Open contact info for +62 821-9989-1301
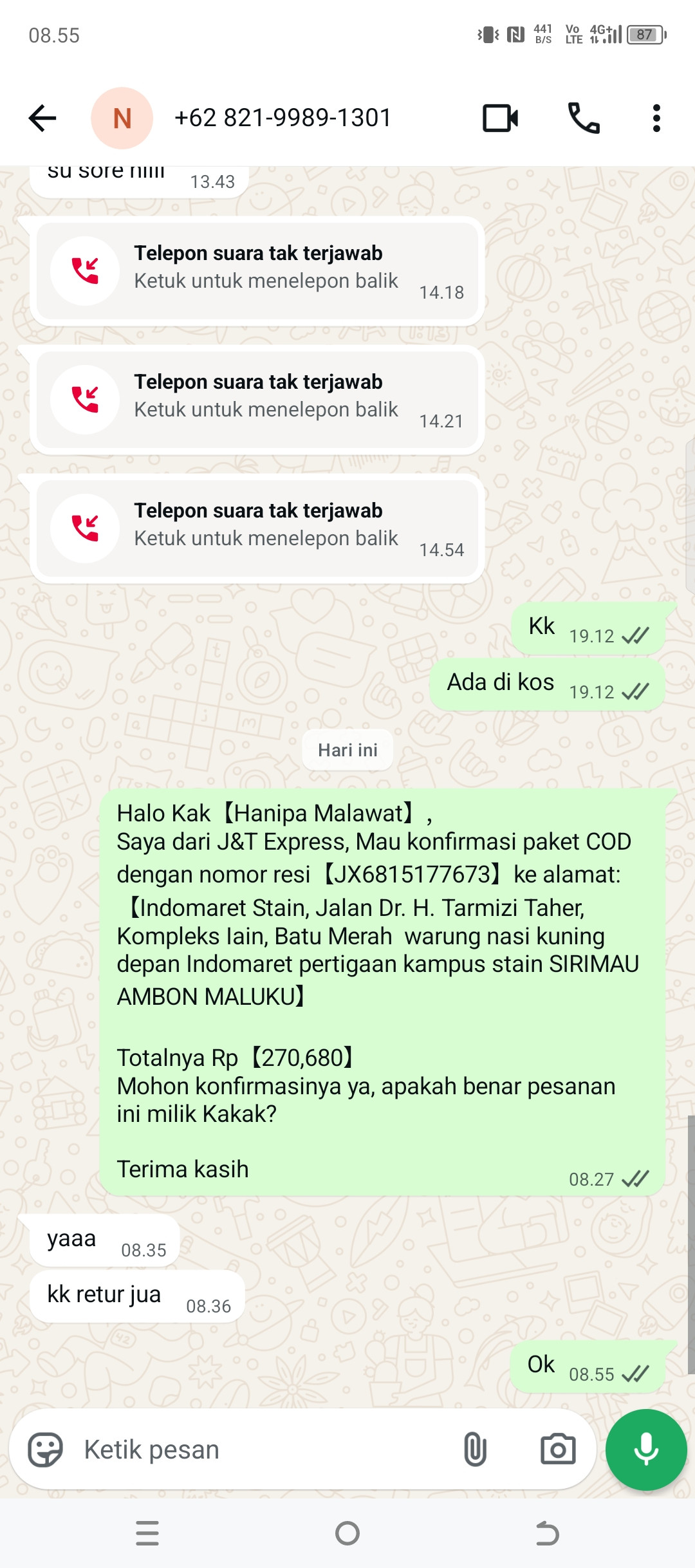This screenshot has width=695, height=1568. click(x=283, y=118)
